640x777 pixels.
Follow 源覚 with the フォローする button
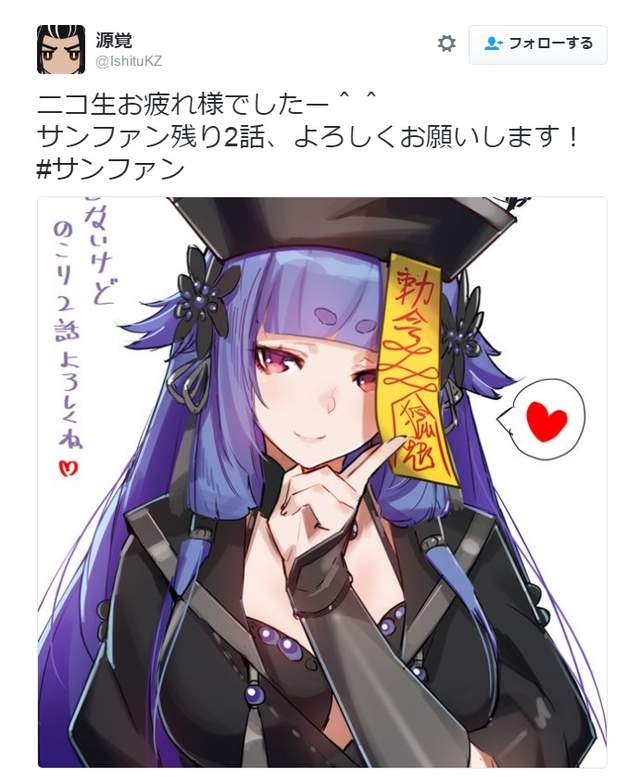click(537, 44)
